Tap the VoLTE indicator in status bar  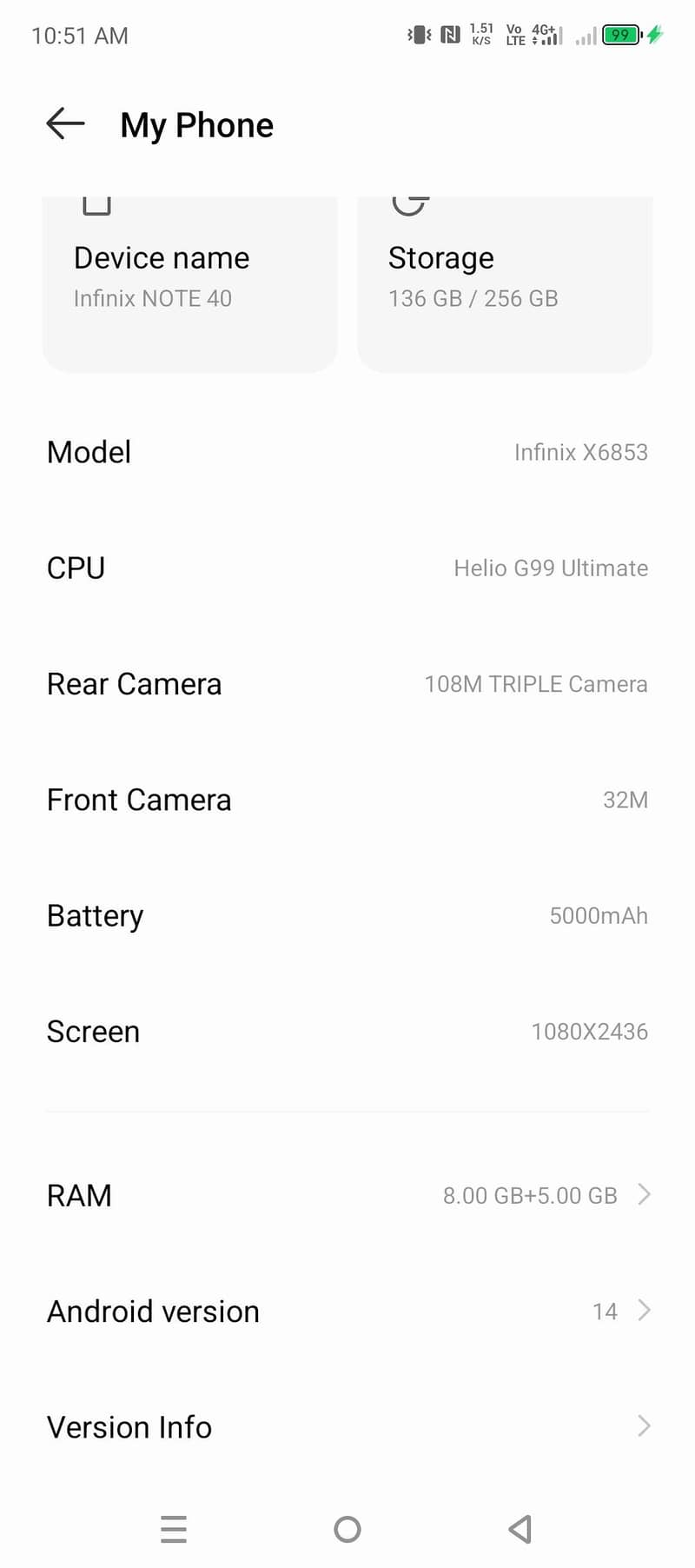[513, 37]
